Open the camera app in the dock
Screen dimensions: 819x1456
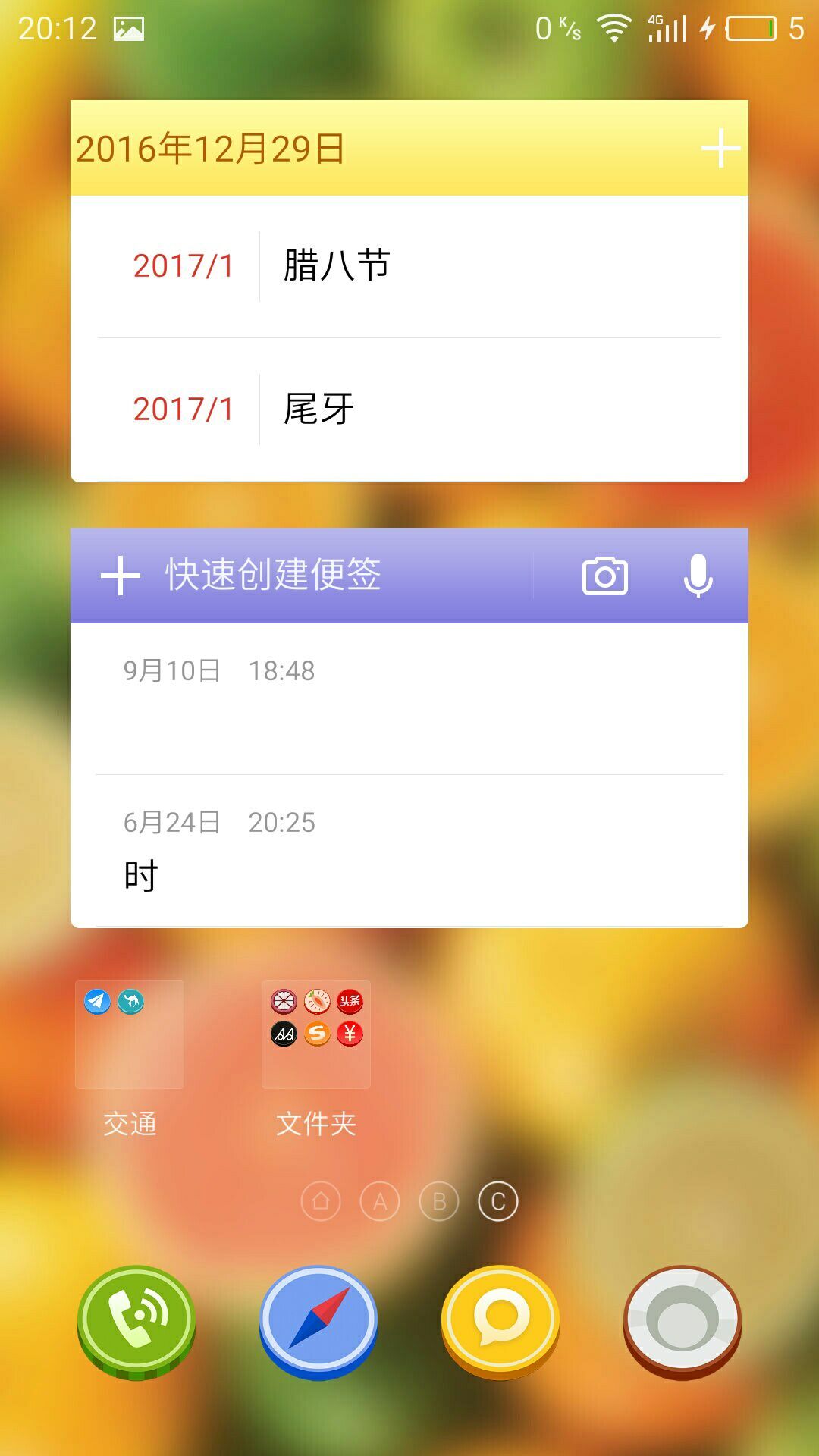682,1323
